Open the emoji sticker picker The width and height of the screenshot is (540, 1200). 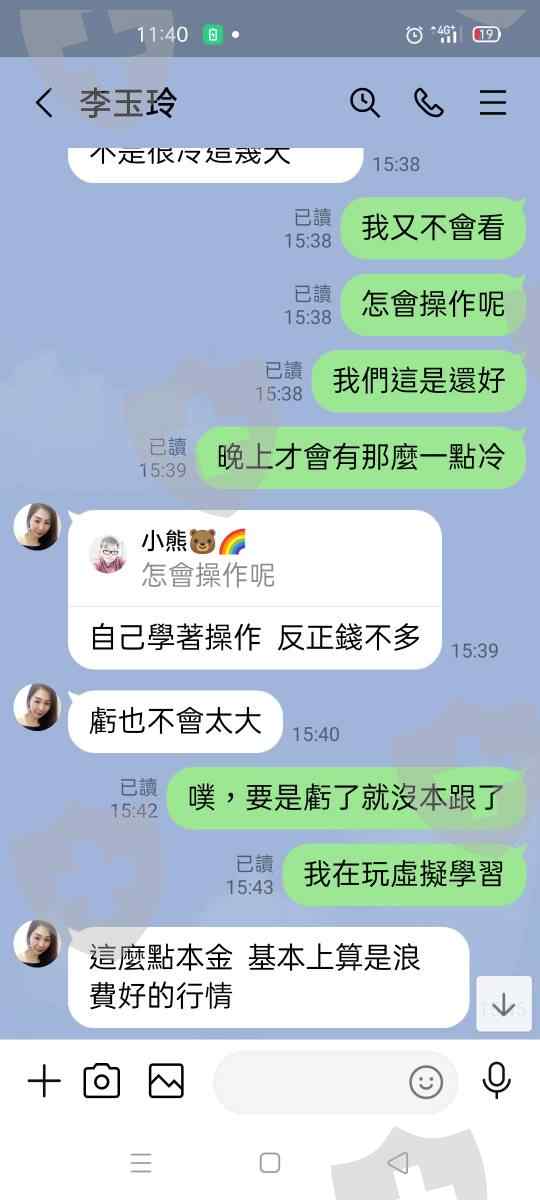point(426,1082)
